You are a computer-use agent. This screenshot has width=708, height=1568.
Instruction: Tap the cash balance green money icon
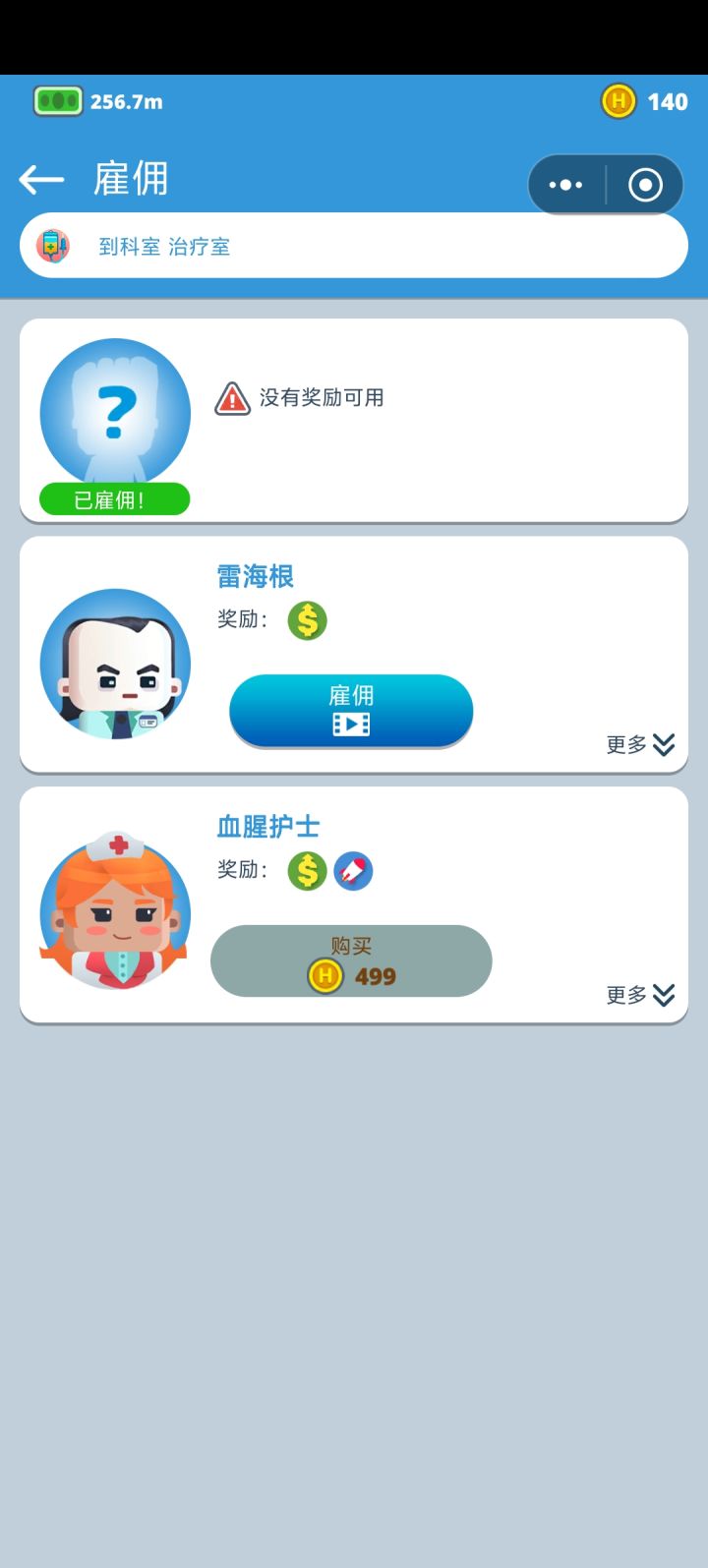pyautogui.click(x=57, y=101)
